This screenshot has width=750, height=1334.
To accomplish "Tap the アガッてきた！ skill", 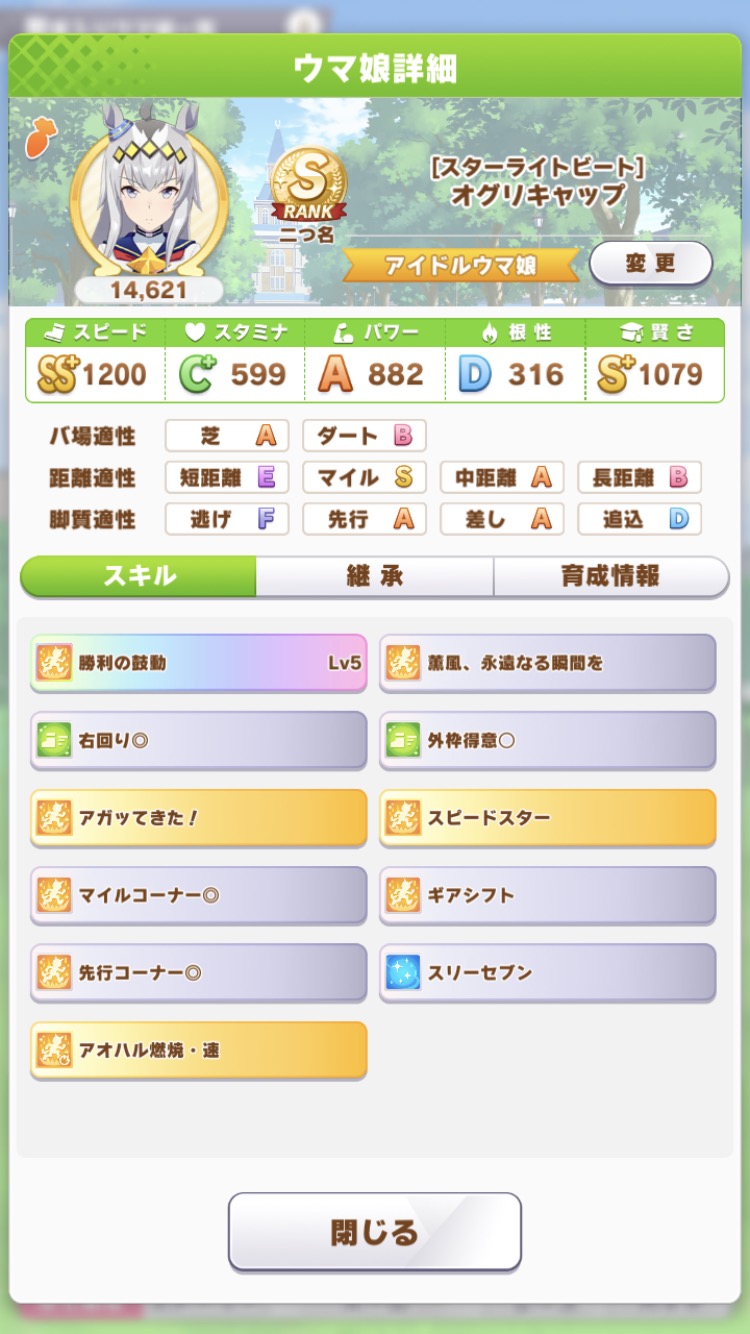I will click(x=198, y=817).
